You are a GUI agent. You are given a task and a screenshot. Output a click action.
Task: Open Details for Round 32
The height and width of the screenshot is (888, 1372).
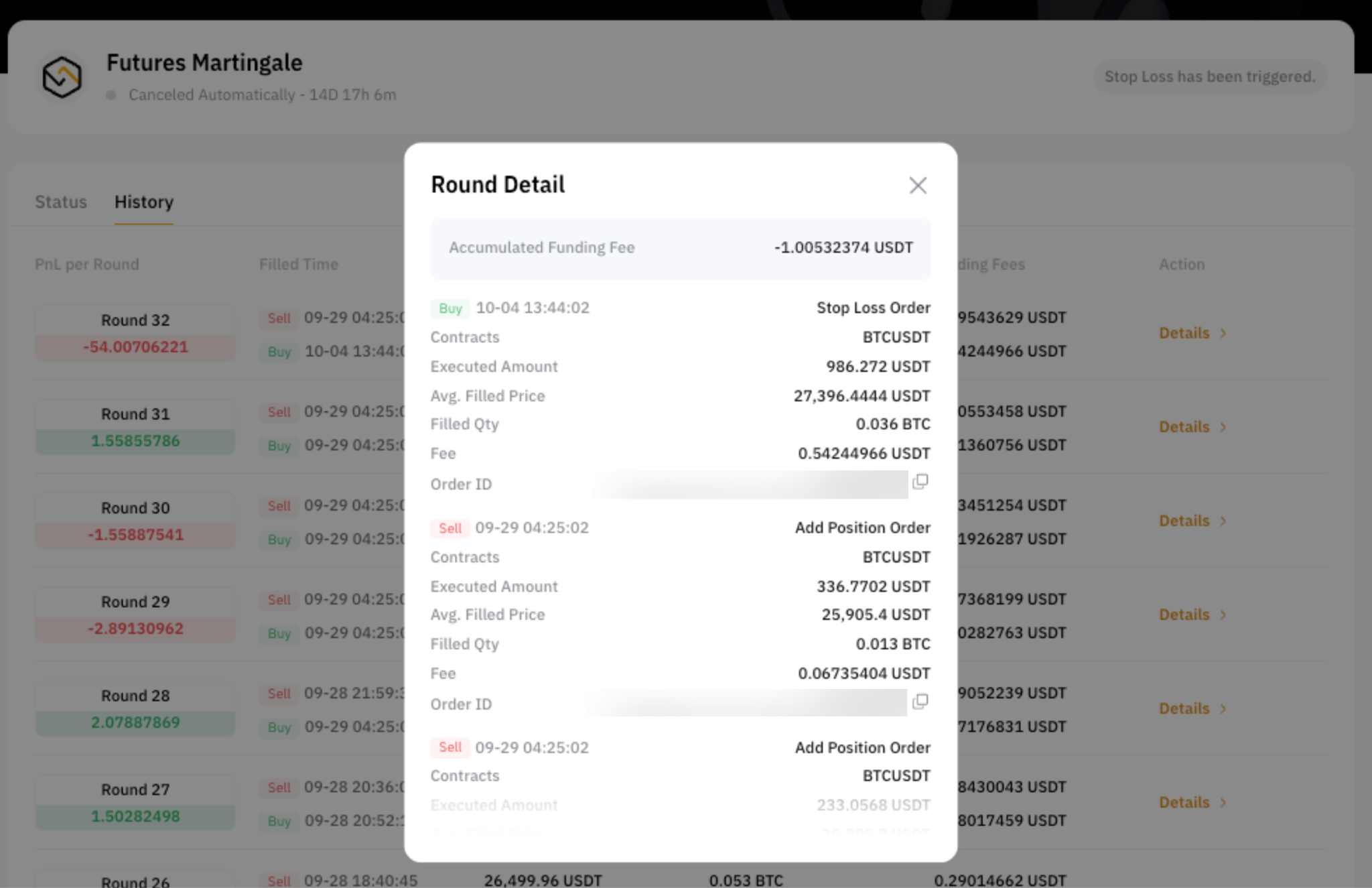pos(1192,333)
